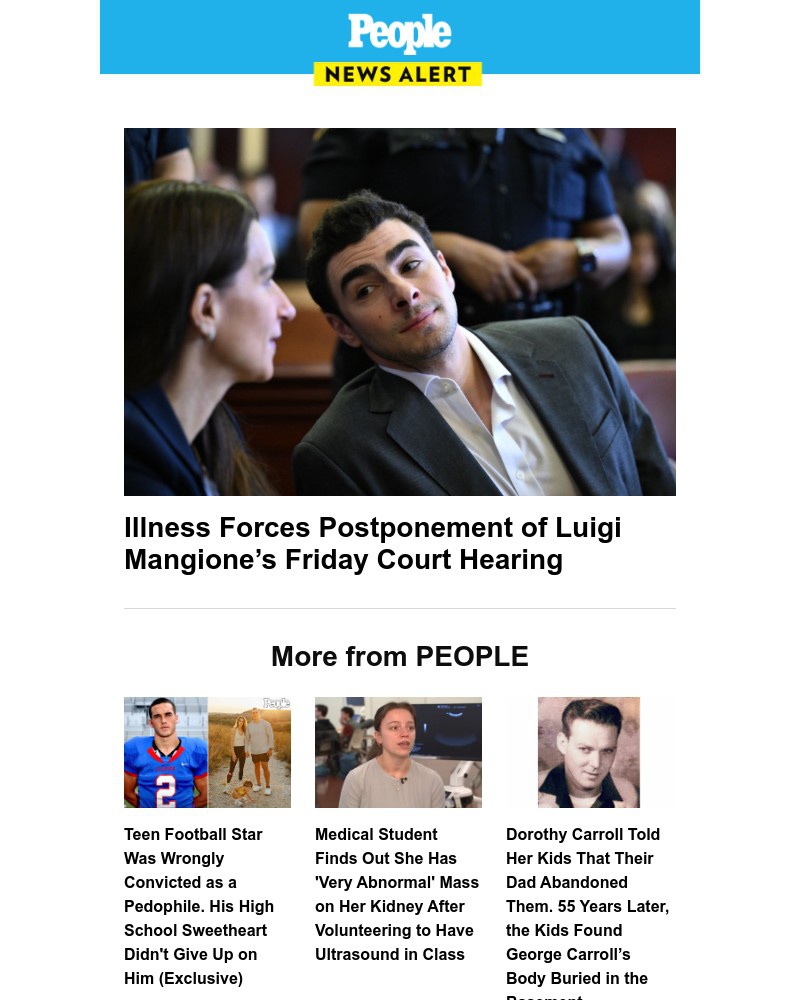
Task: Read the Medical Student kidney mass article
Action: tap(397, 894)
